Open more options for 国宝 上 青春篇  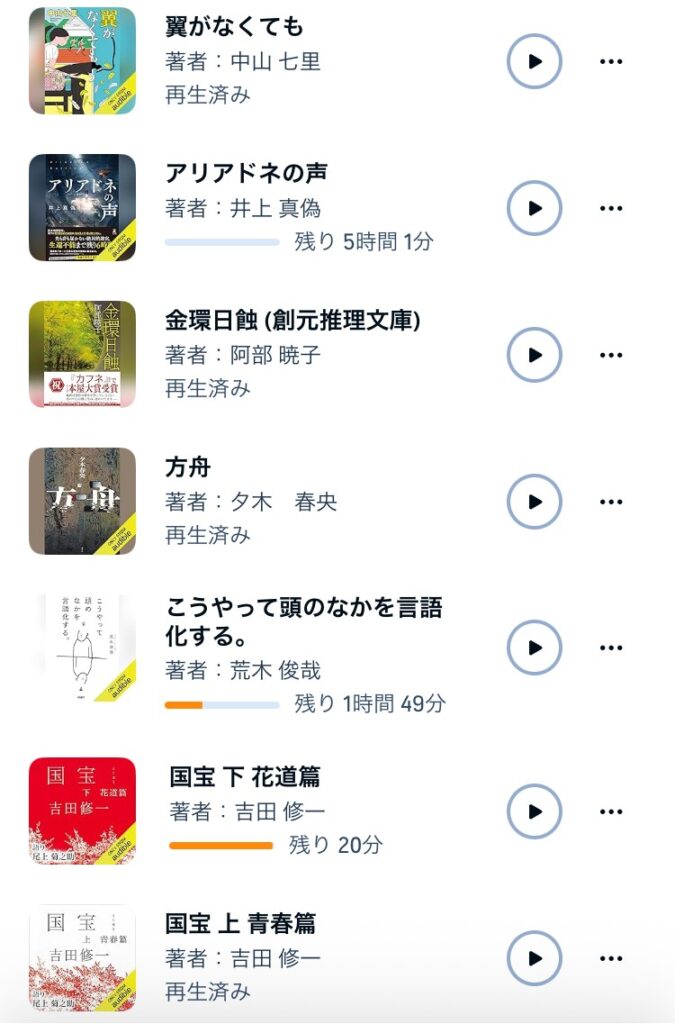[x=611, y=959]
